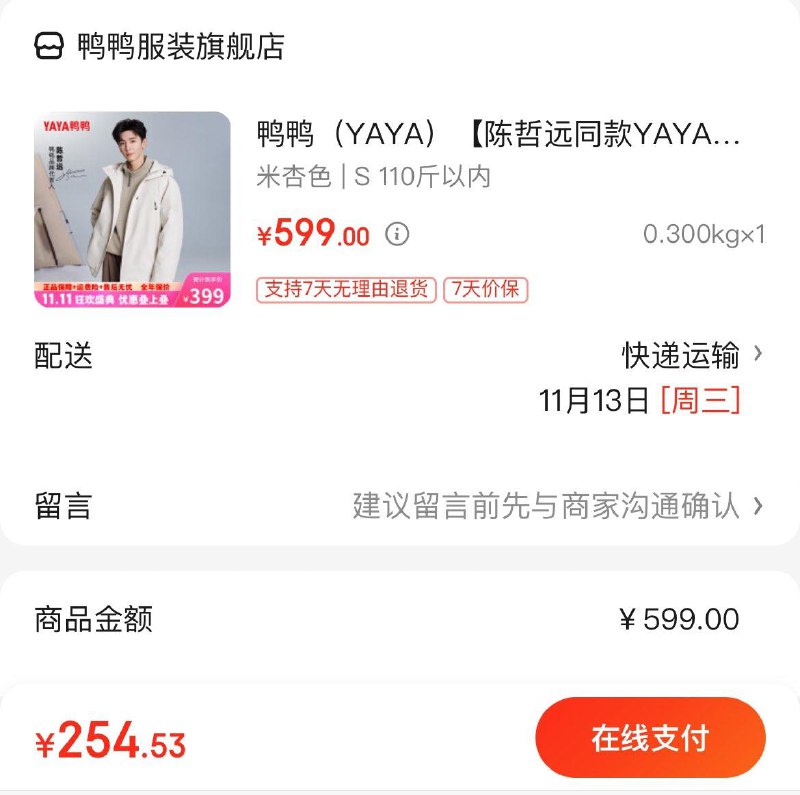Open the 配送 快递运输 delivery options
The height and width of the screenshot is (795, 800).
692,355
